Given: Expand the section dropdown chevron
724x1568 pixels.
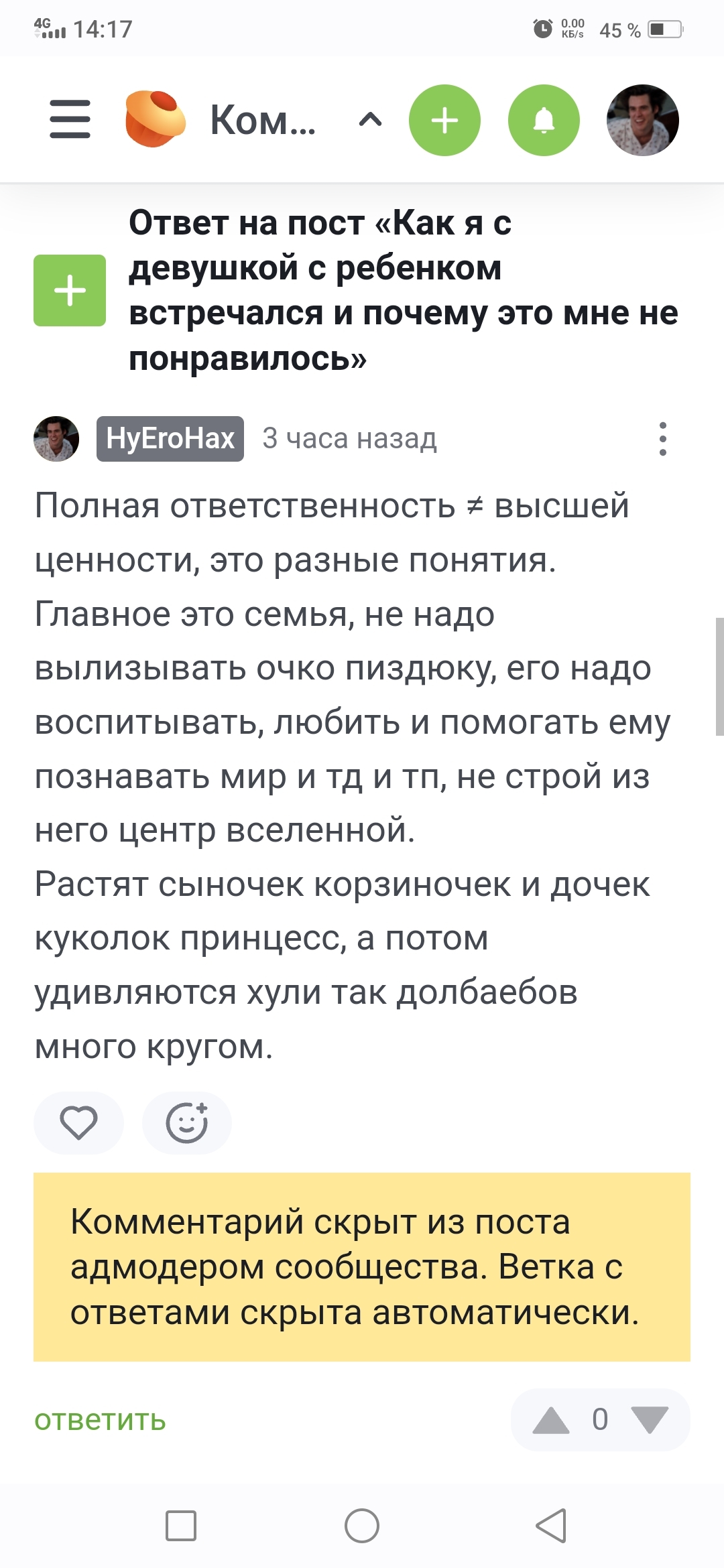Looking at the screenshot, I should 371,120.
